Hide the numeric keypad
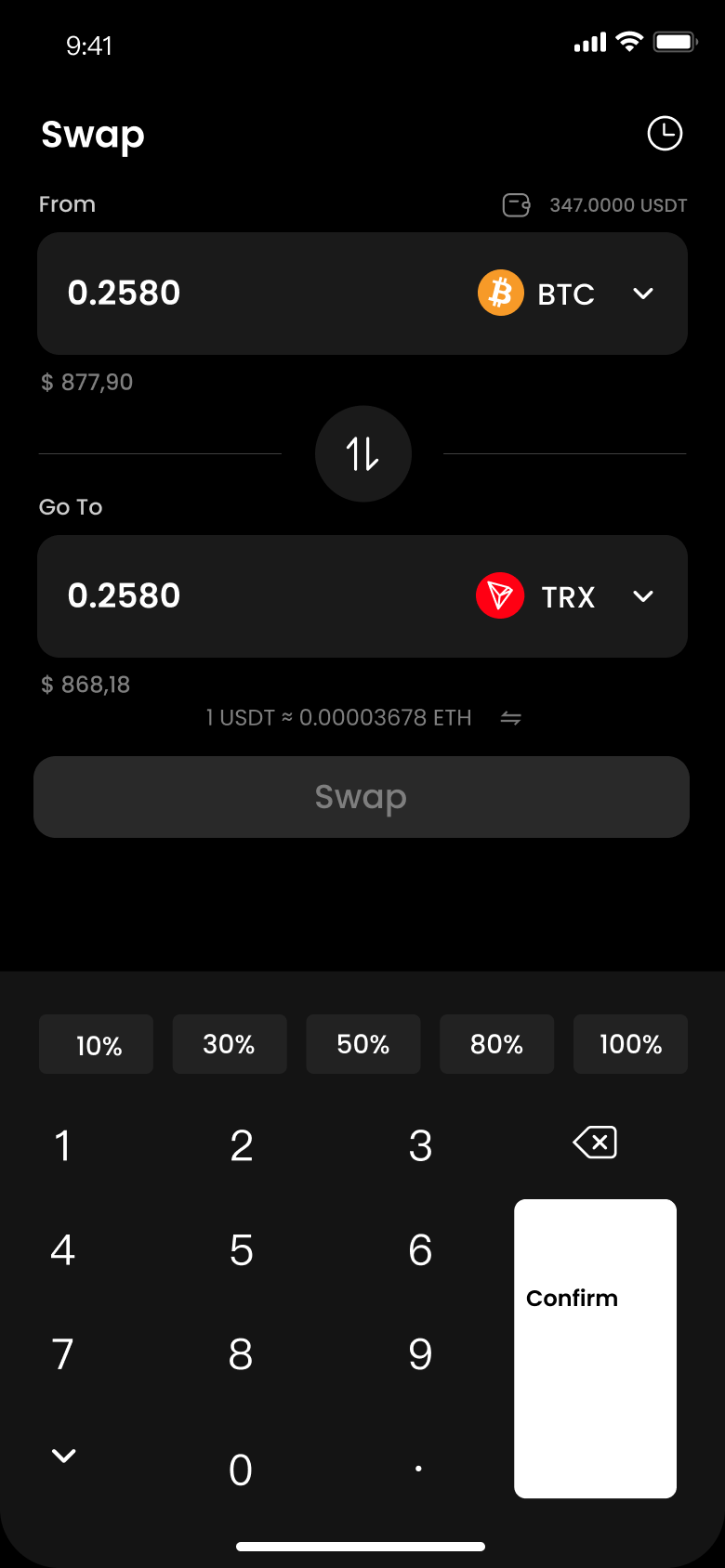 [x=63, y=1456]
